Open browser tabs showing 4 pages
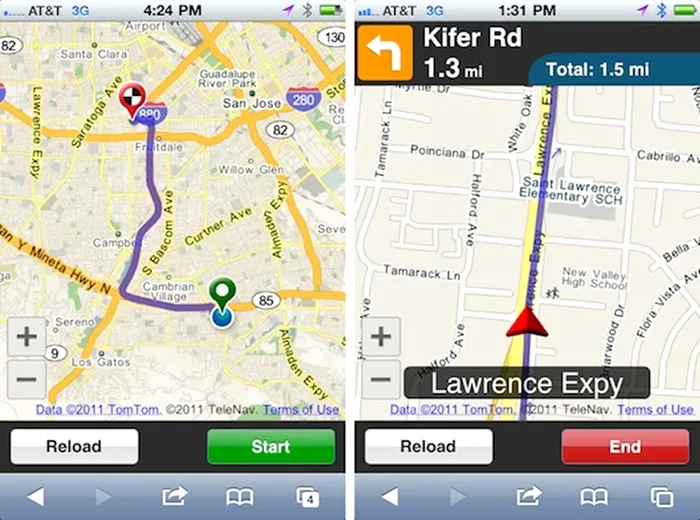700x520 pixels. click(307, 497)
